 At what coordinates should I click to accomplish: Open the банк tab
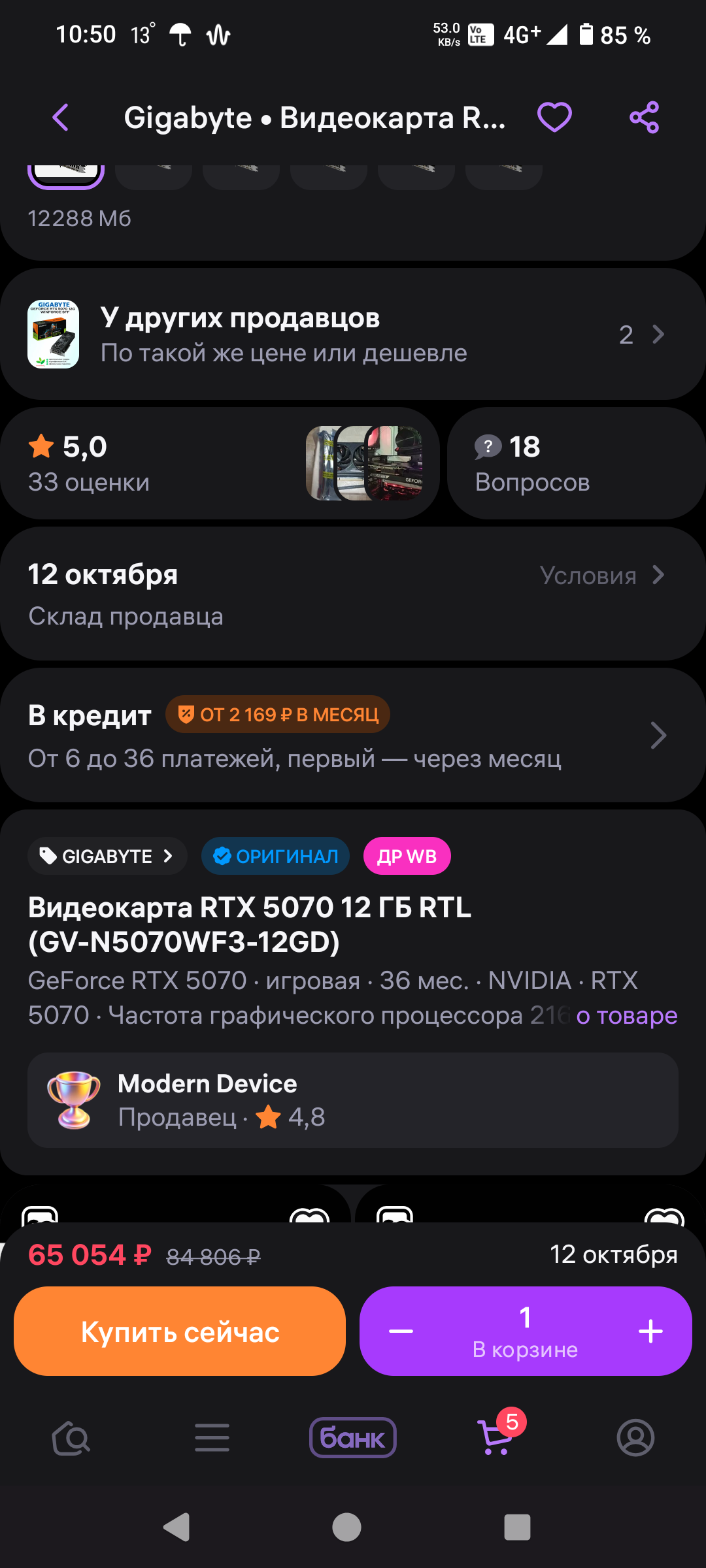pyautogui.click(x=353, y=1438)
